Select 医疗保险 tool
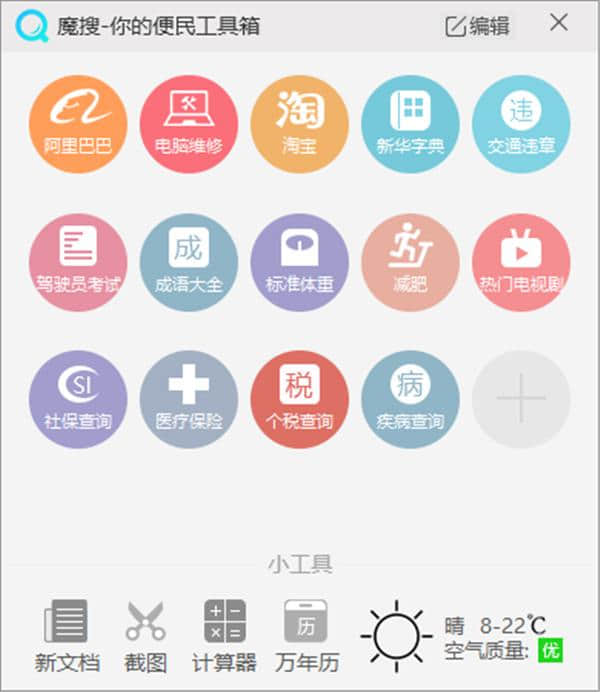600x692 pixels. click(x=189, y=399)
